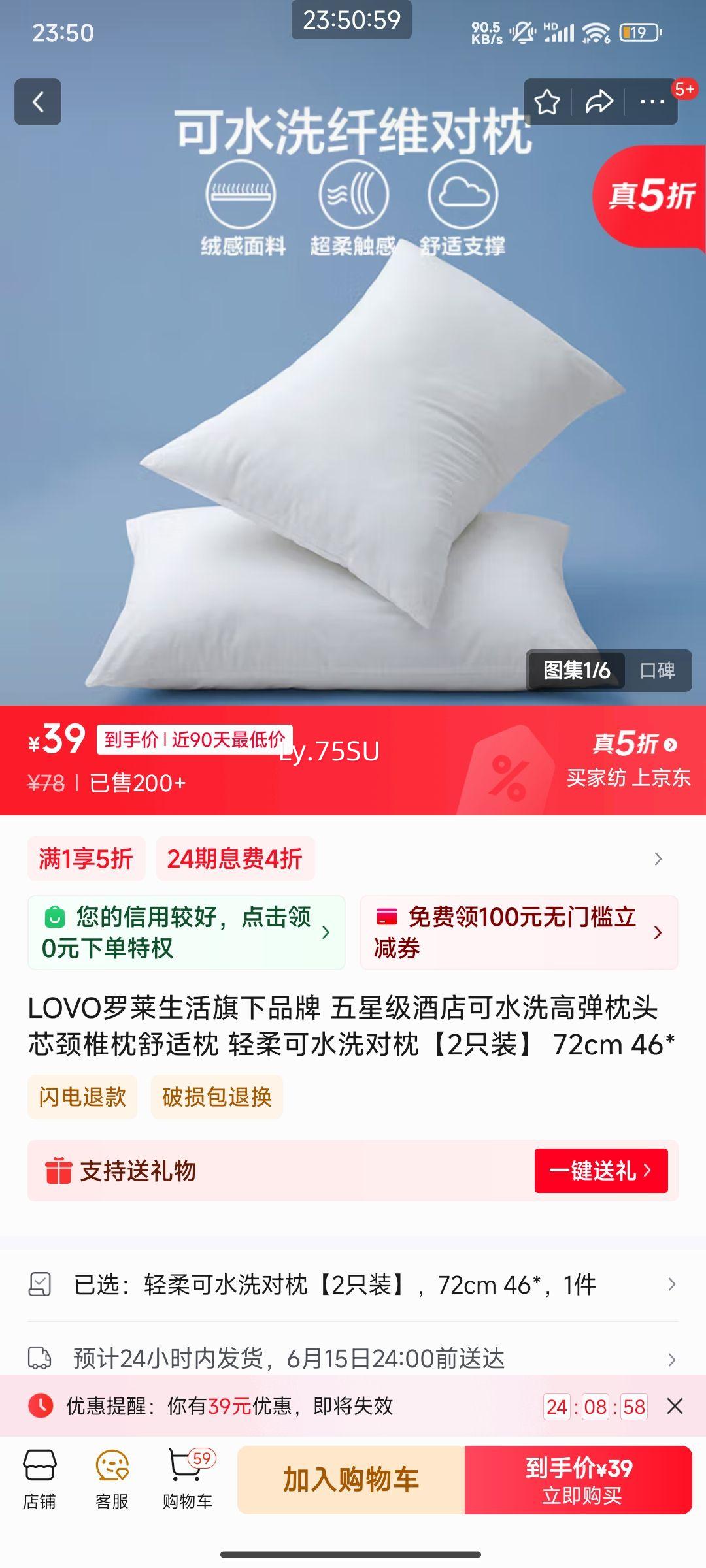The width and height of the screenshot is (706, 1568).
Task: Open the 图集1/6 gallery label
Action: 574,672
